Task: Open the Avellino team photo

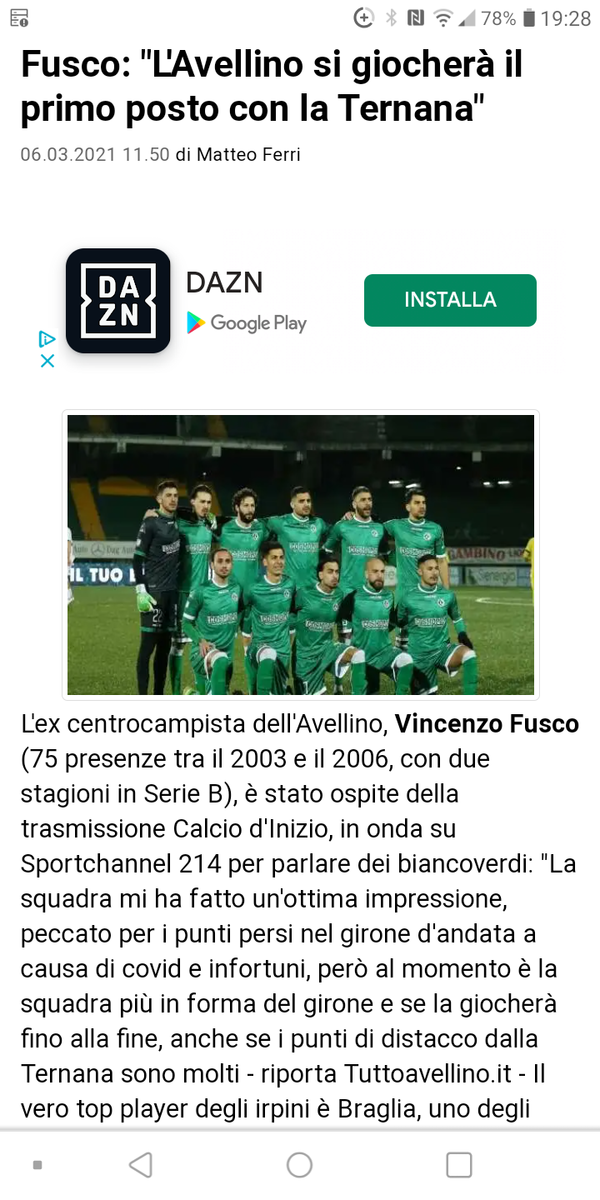Action: coord(300,555)
